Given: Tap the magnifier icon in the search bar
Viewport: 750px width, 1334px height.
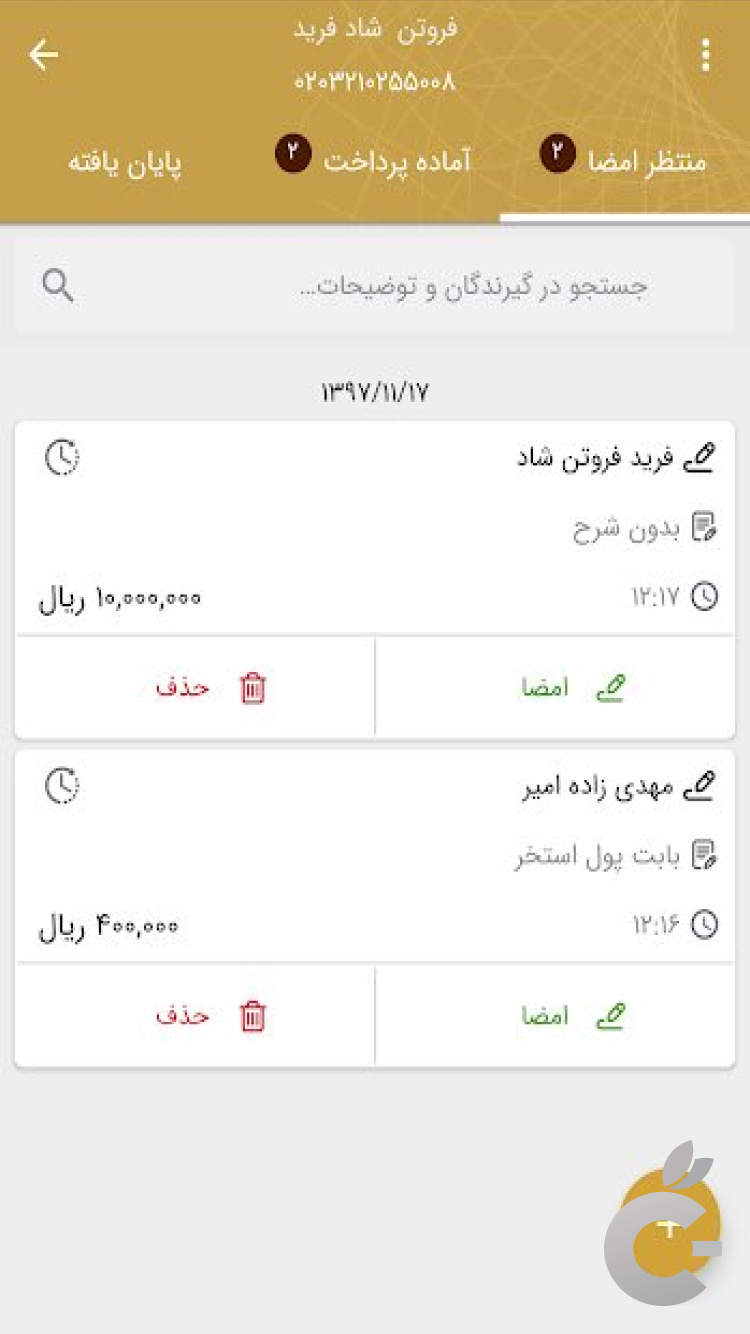Looking at the screenshot, I should [59, 286].
